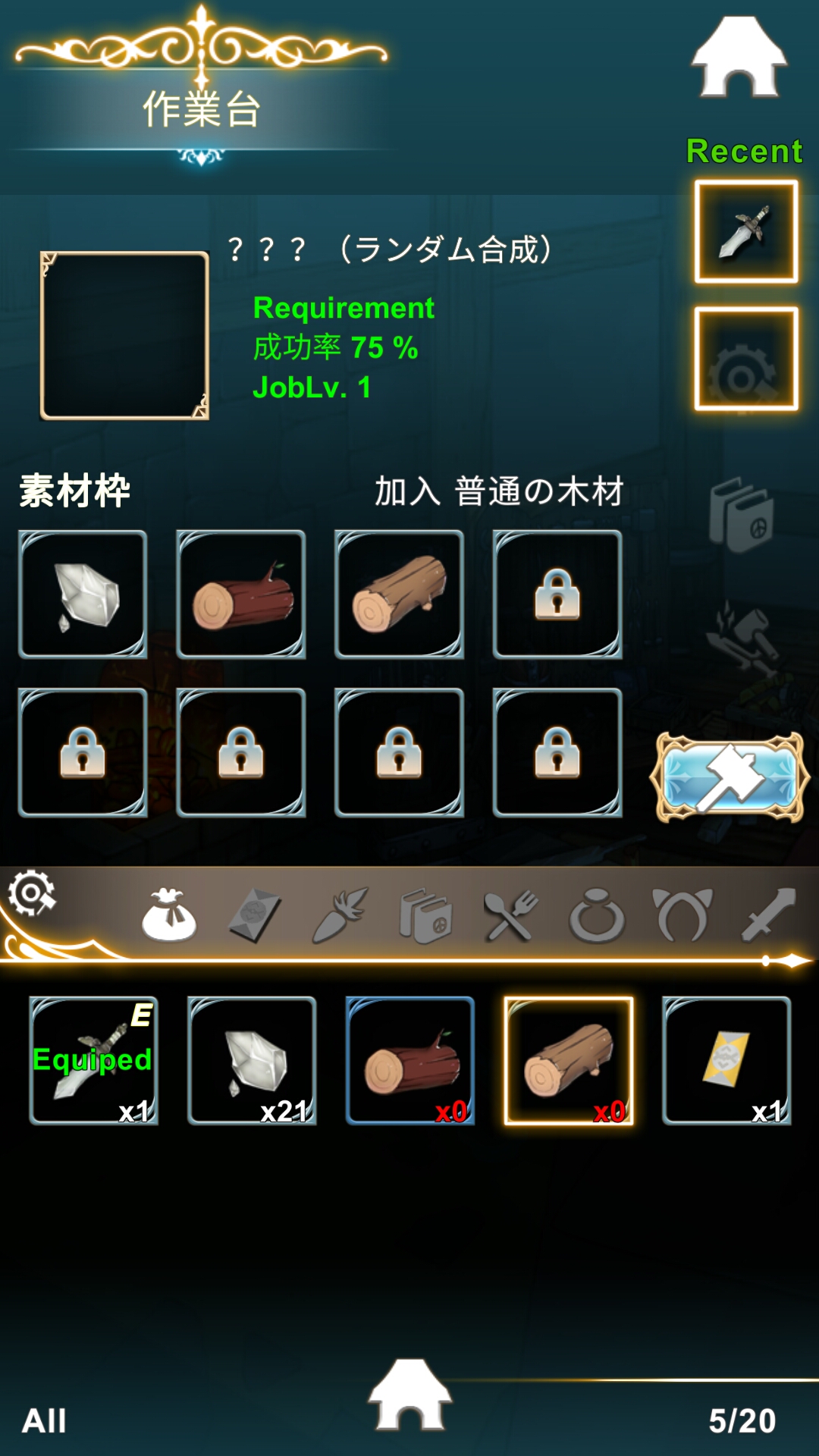Switch to the carrot ingredients filter
819x1456 pixels.
coord(340,915)
